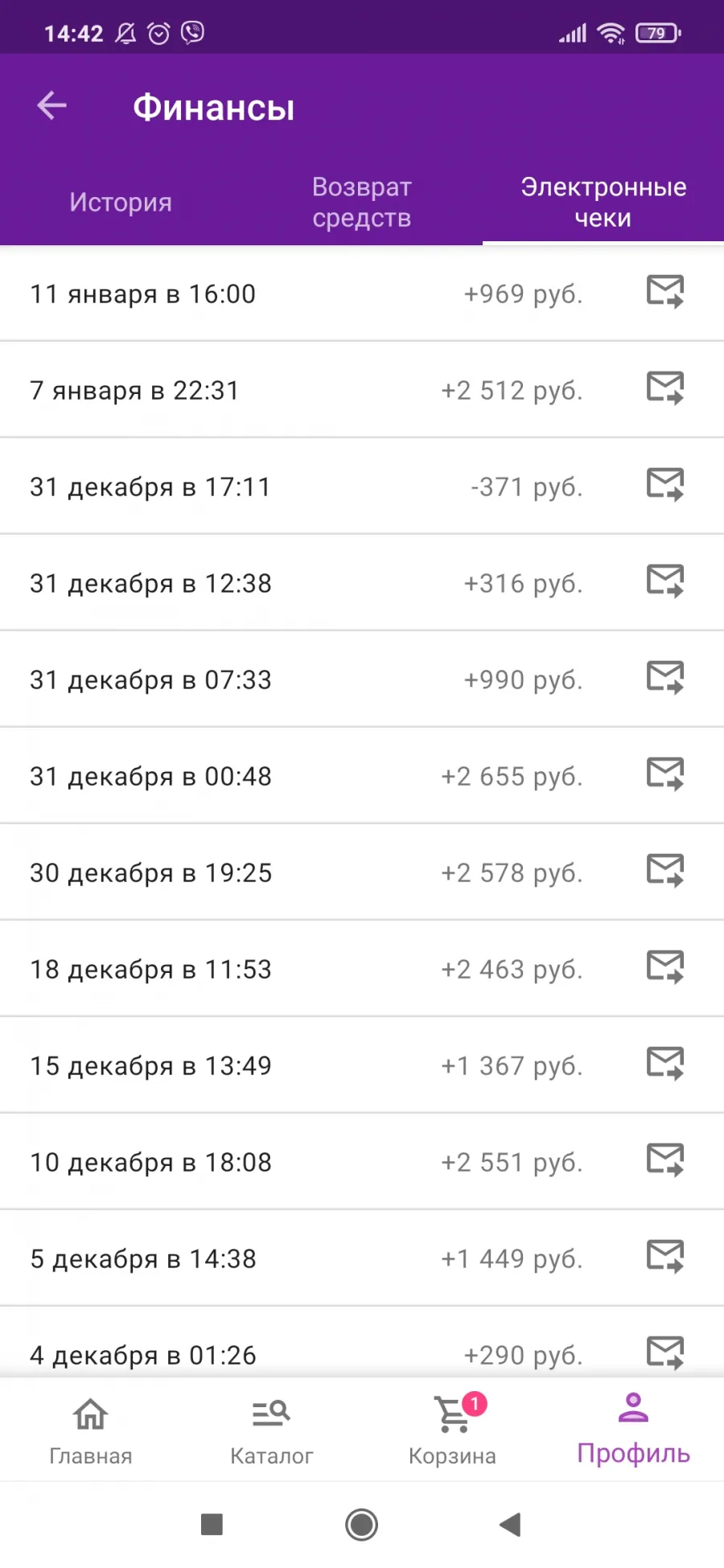Open the Корзина cart
This screenshot has width=724, height=1568.
453,1430
